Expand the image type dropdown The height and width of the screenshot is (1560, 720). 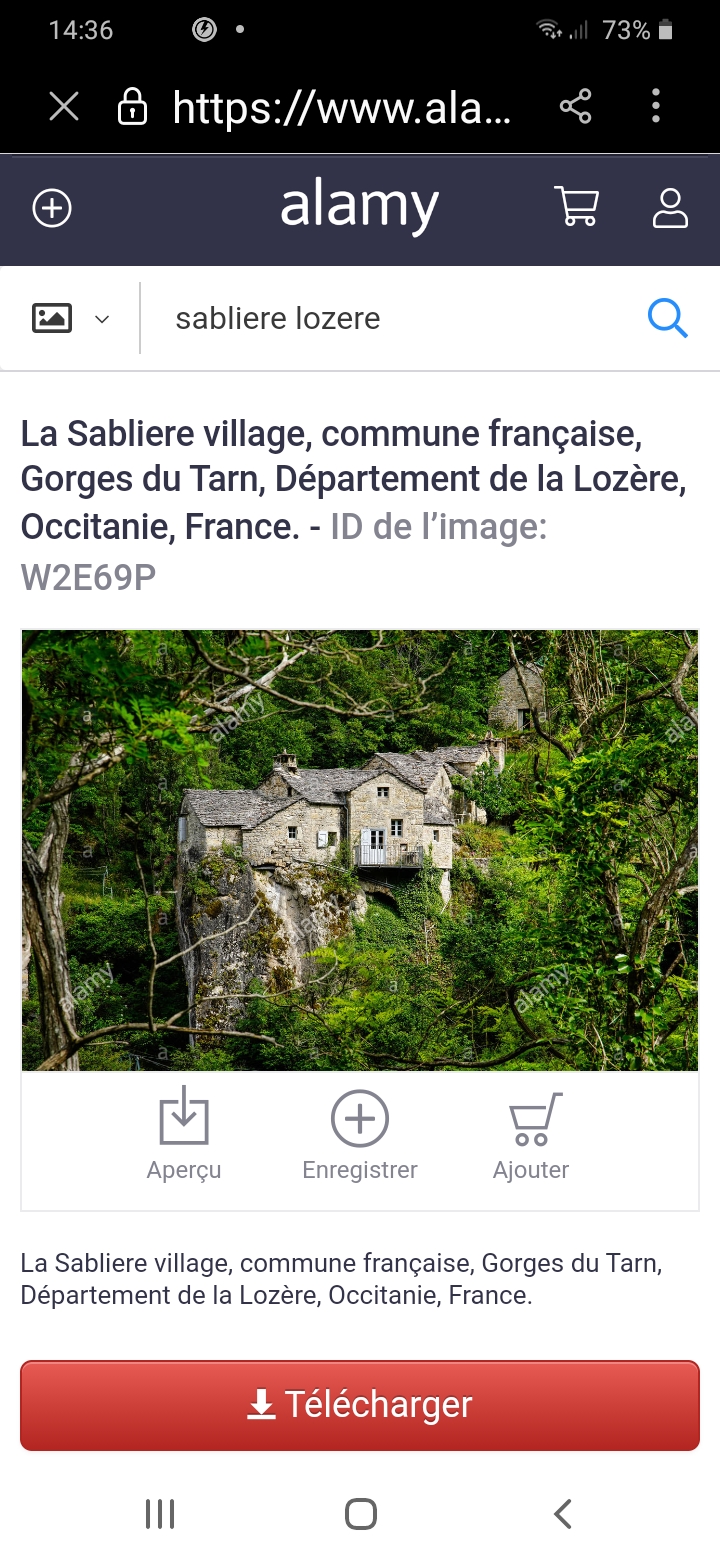(x=71, y=319)
